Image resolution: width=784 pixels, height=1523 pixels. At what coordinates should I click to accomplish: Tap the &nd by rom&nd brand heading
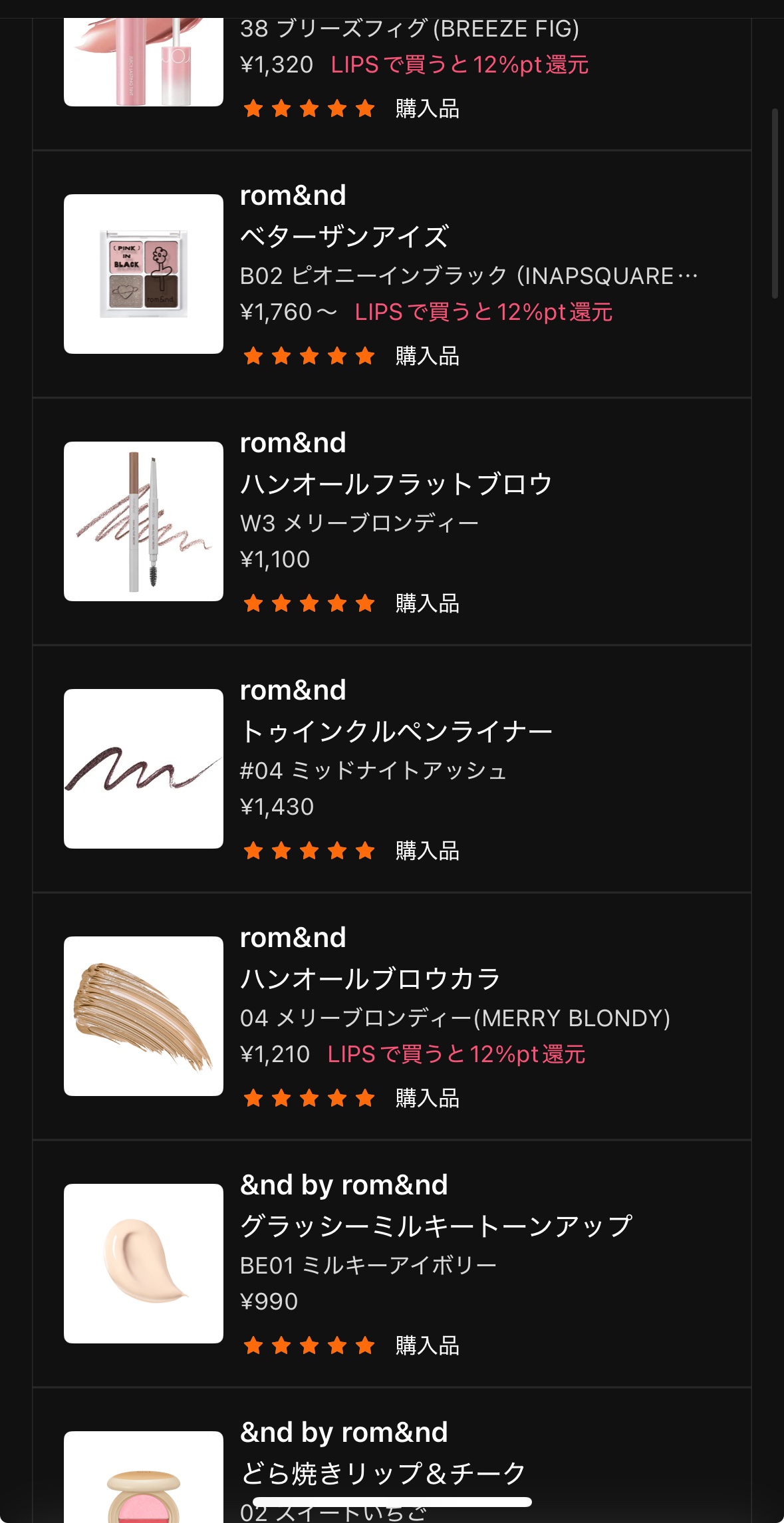pos(343,1184)
